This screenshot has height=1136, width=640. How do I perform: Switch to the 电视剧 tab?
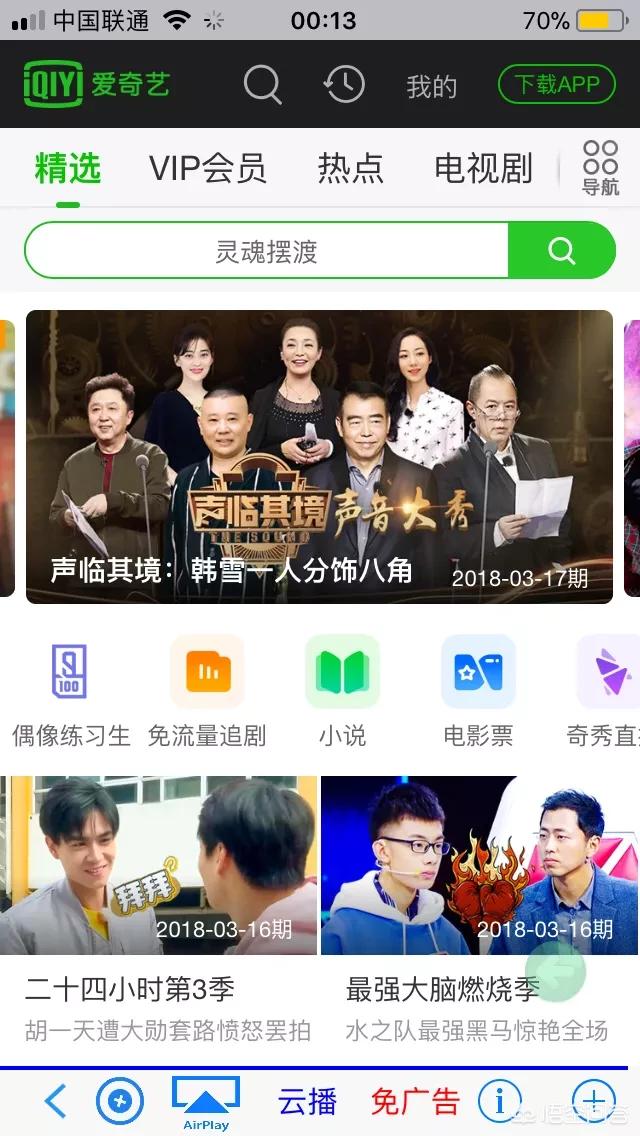tap(483, 168)
